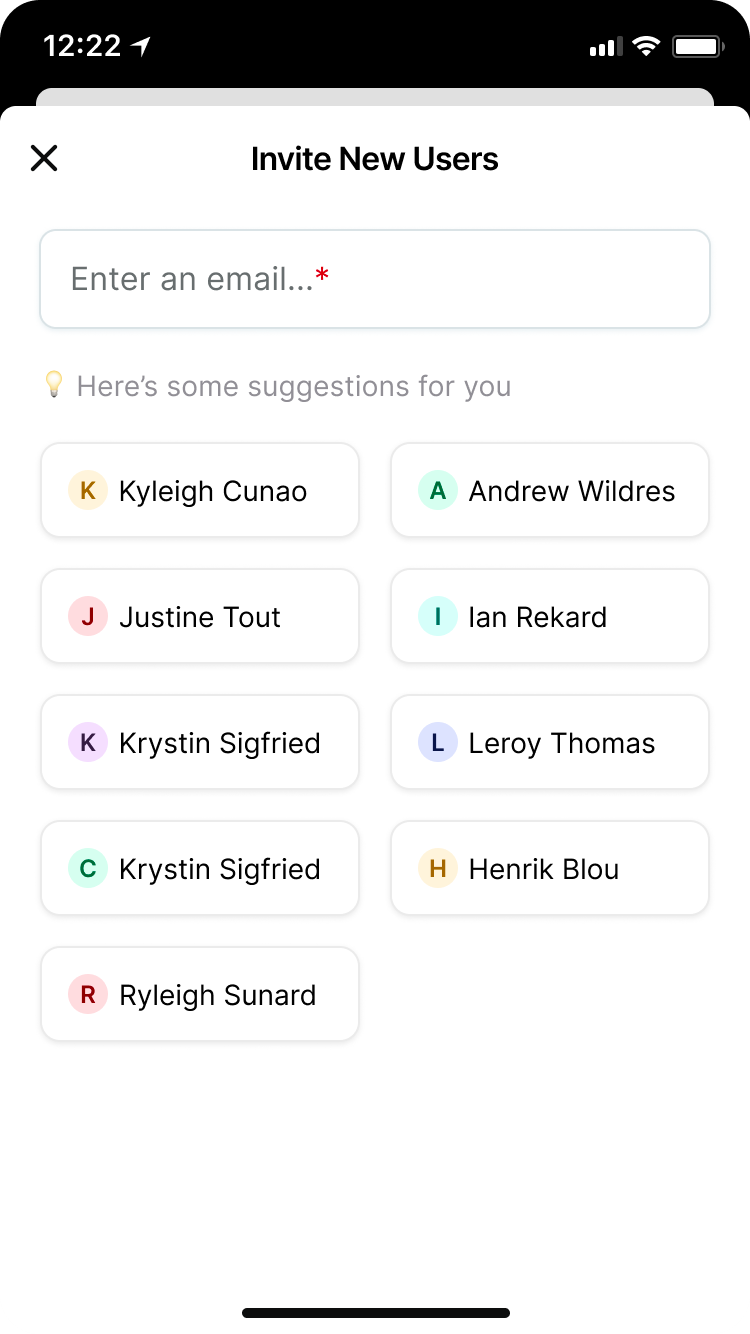Tap the Justine Tout chip

[x=200, y=616]
